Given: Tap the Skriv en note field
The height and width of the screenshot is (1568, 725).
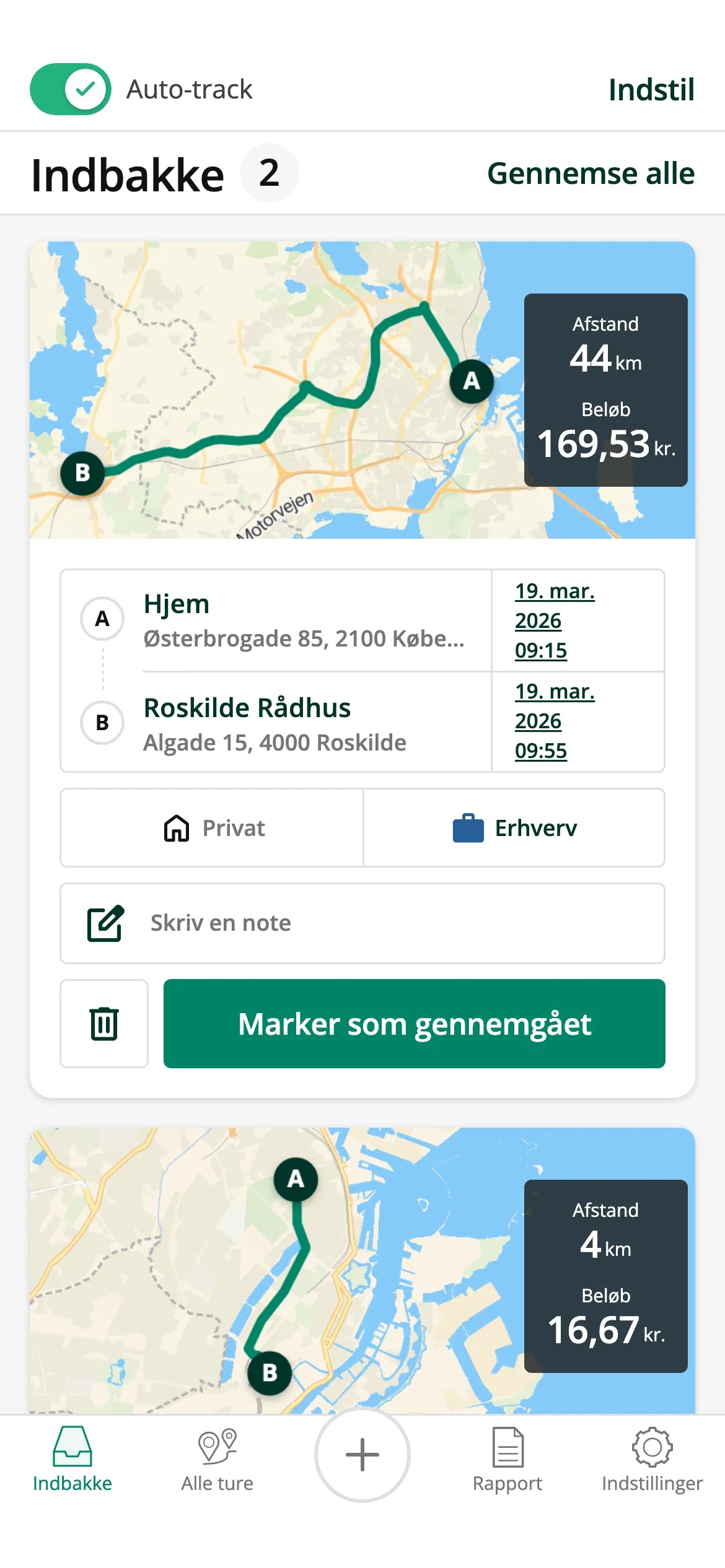Looking at the screenshot, I should (362, 923).
